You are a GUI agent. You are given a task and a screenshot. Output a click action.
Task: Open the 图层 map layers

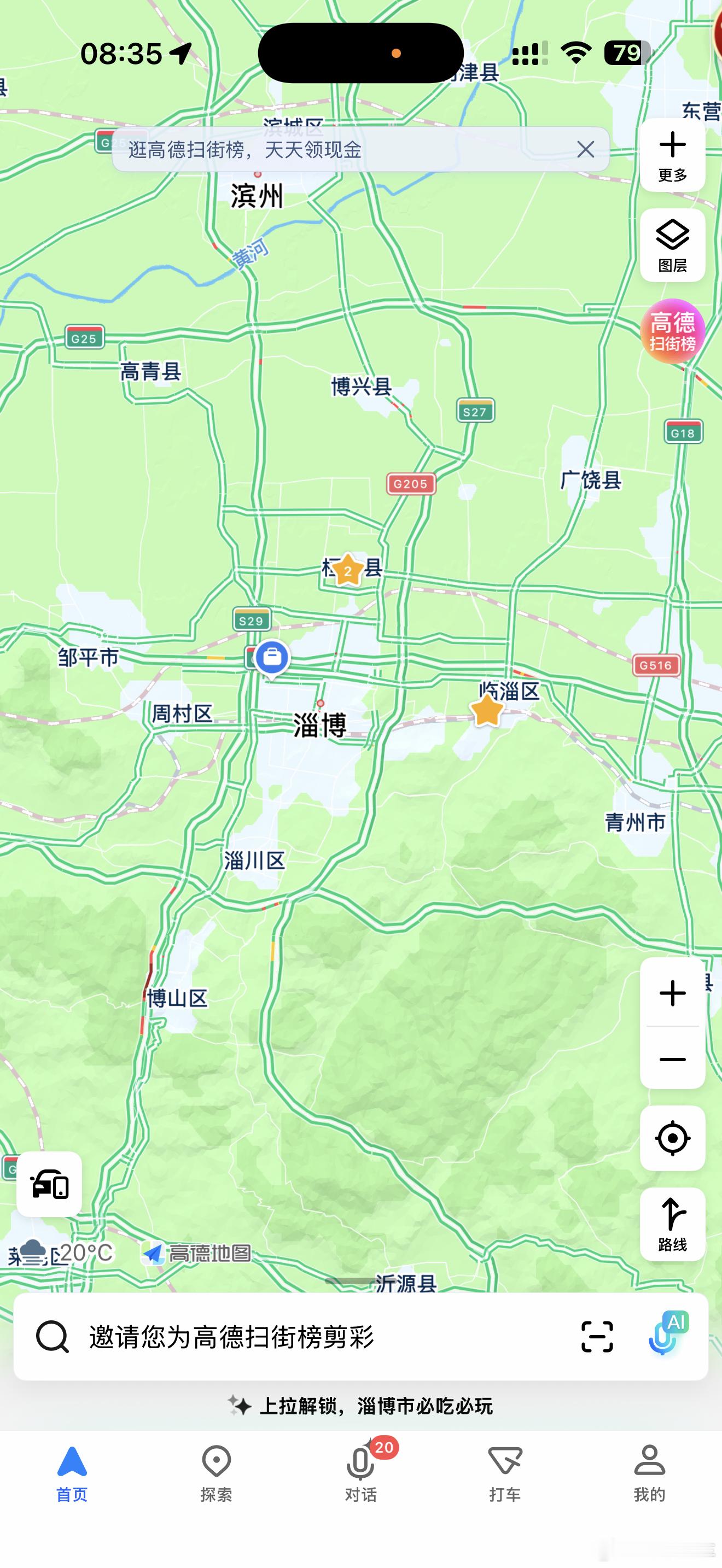(672, 245)
